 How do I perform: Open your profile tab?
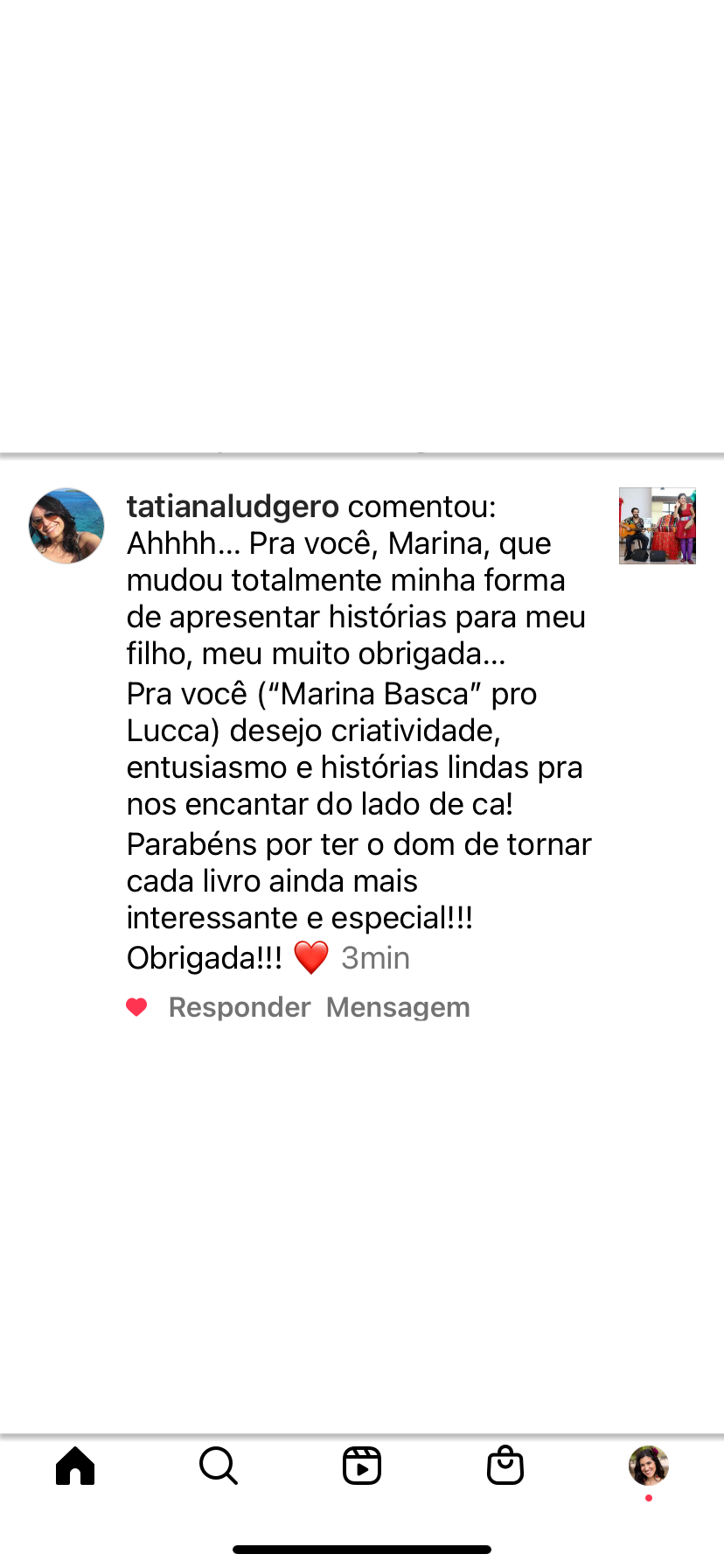coord(649,1466)
